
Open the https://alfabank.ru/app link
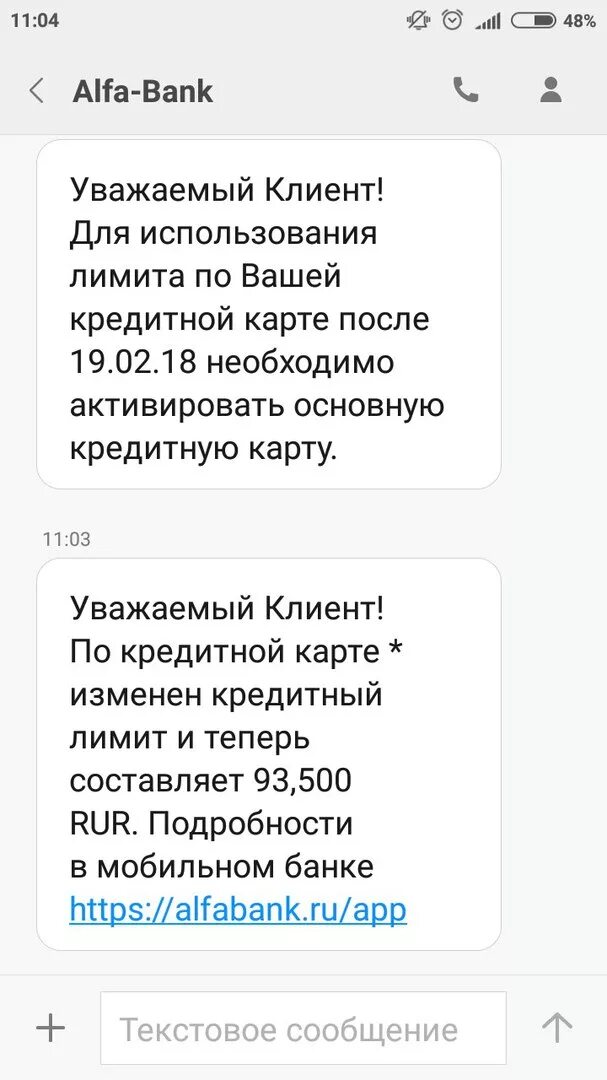coord(238,908)
